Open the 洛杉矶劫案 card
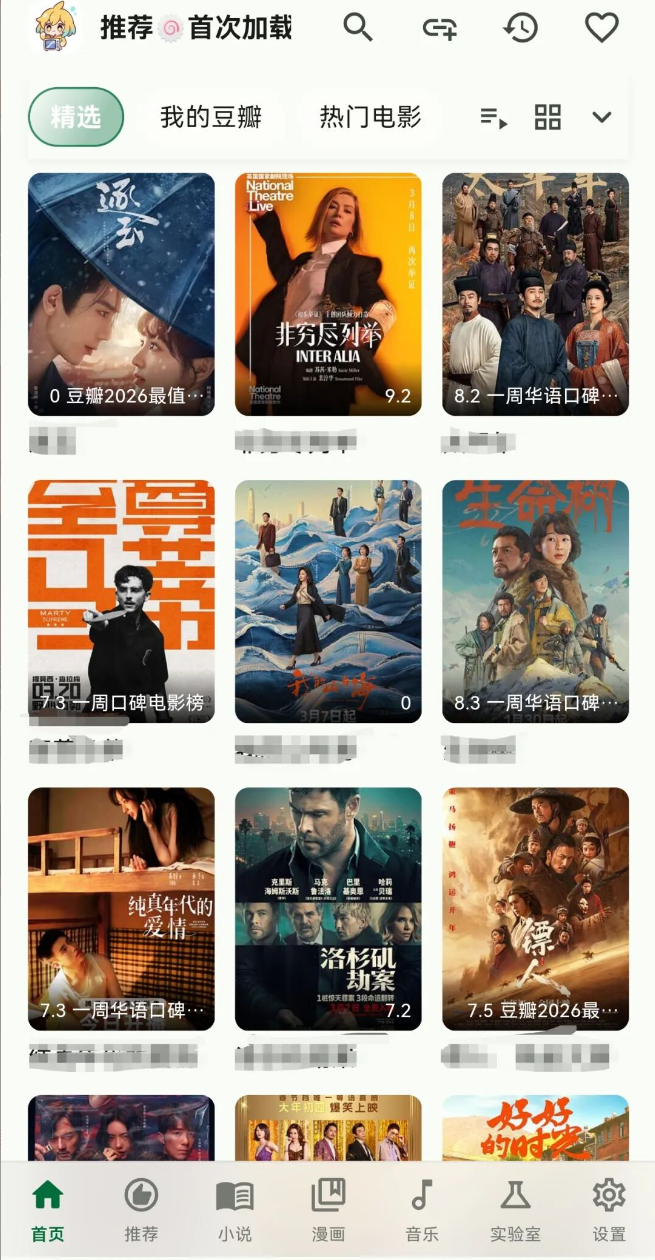This screenshot has height=1260, width=655. pyautogui.click(x=328, y=908)
